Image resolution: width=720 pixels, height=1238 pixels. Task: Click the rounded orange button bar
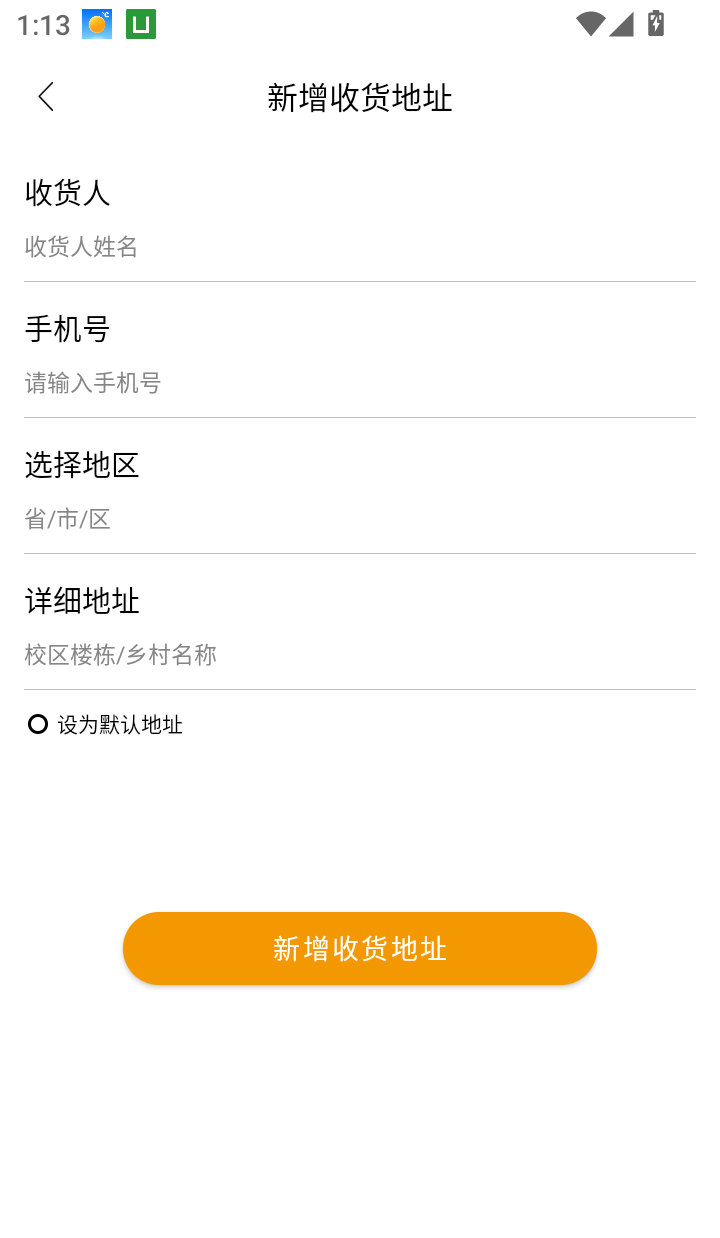point(360,948)
